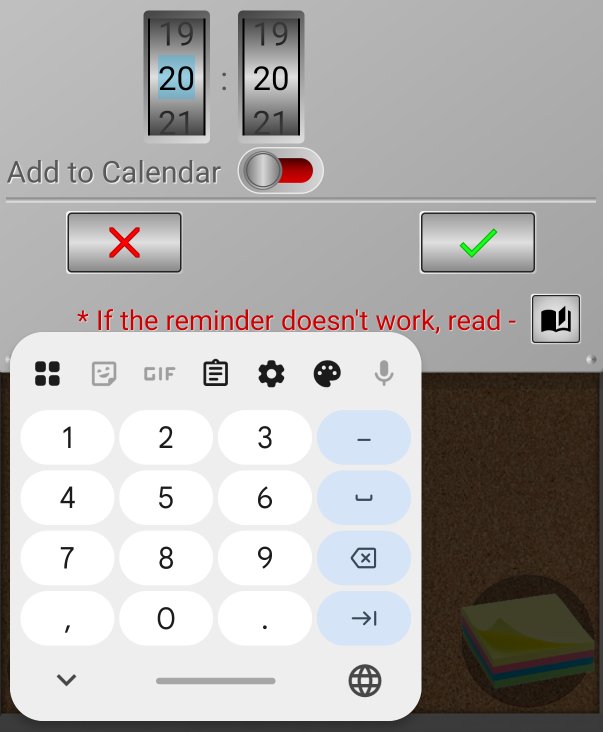The width and height of the screenshot is (603, 732).
Task: Select the highlighted hour 20 field
Action: pyautogui.click(x=176, y=78)
